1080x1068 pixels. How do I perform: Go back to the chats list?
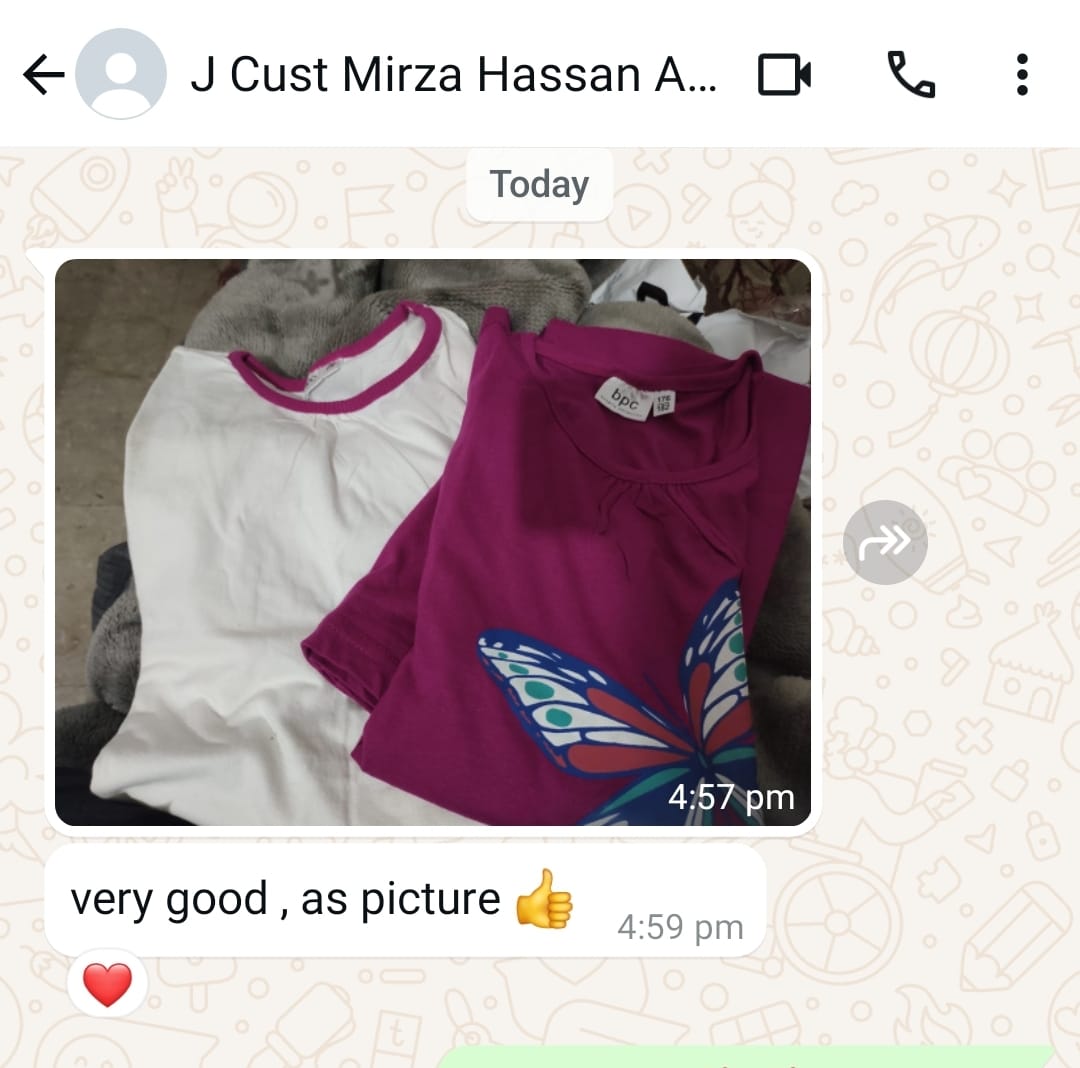click(x=42, y=75)
